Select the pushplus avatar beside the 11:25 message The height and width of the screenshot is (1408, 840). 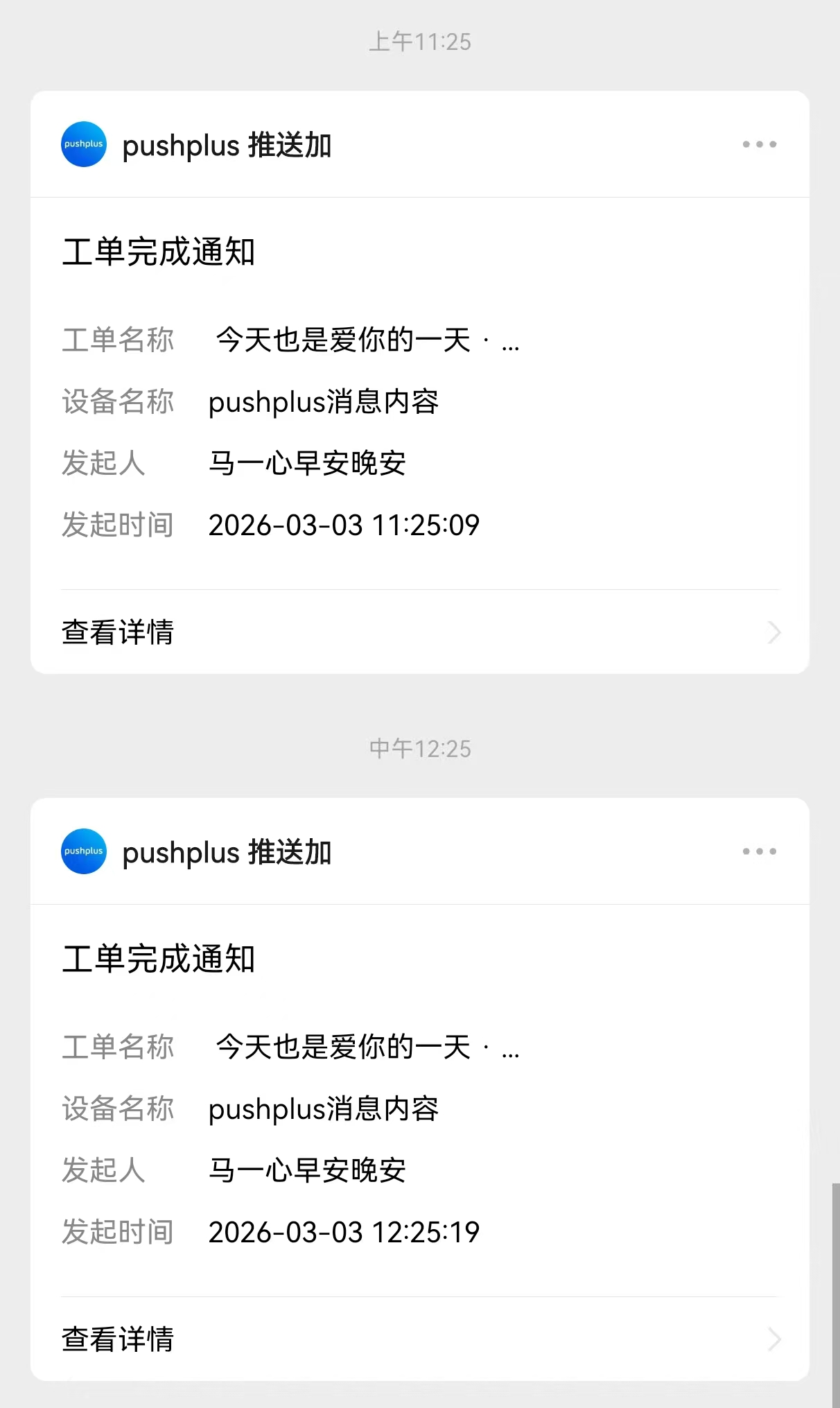point(83,144)
